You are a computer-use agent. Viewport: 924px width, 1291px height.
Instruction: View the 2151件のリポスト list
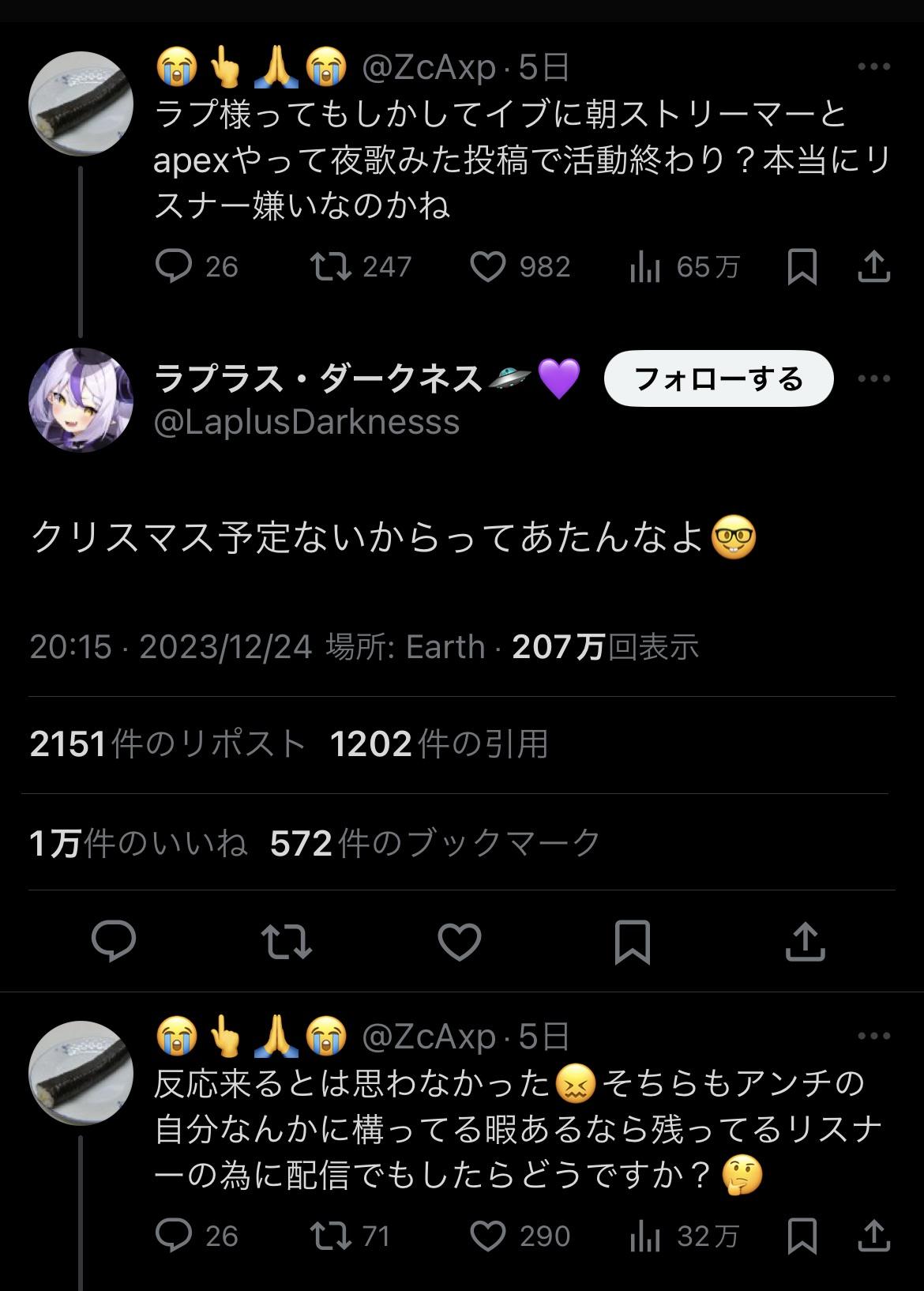point(167,744)
